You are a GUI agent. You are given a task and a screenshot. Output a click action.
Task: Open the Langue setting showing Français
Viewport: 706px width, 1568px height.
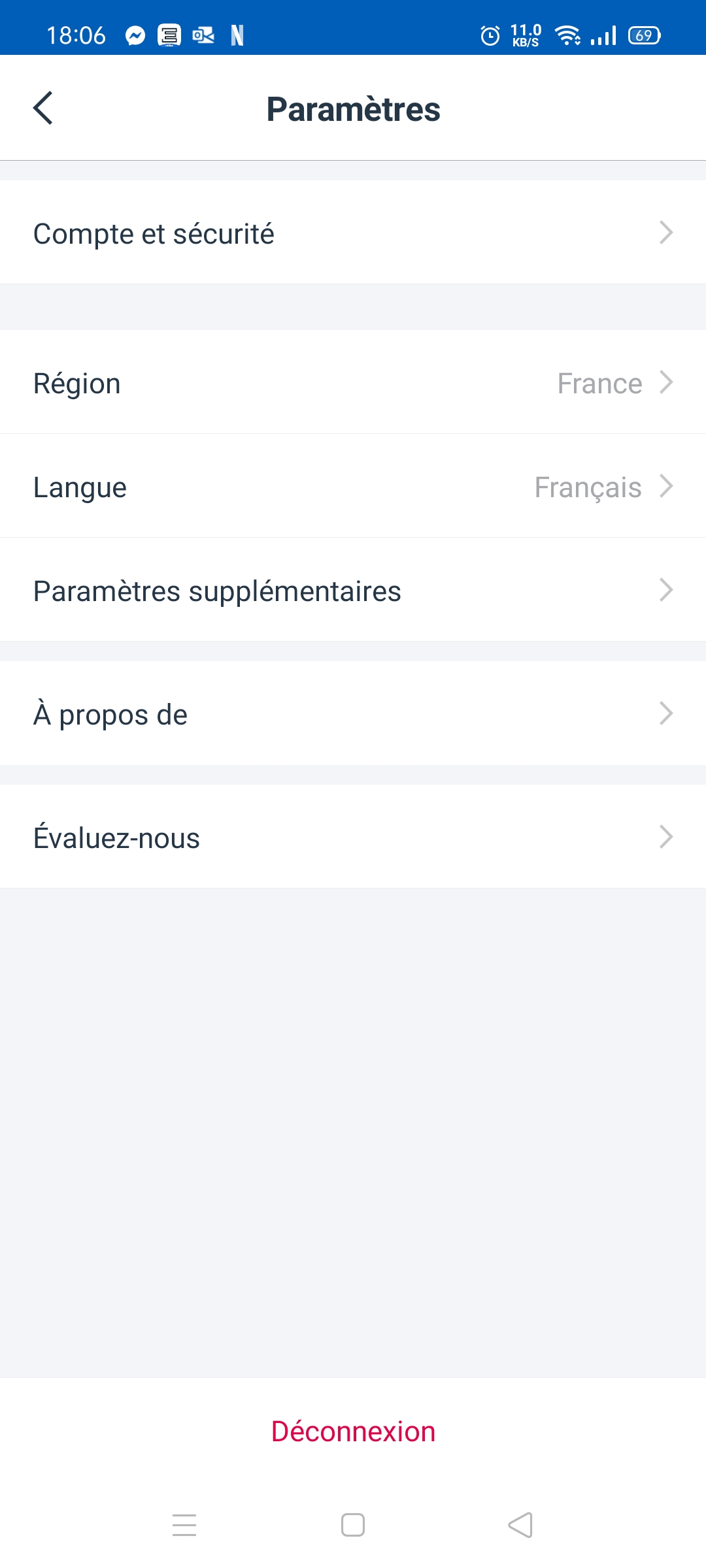point(353,485)
